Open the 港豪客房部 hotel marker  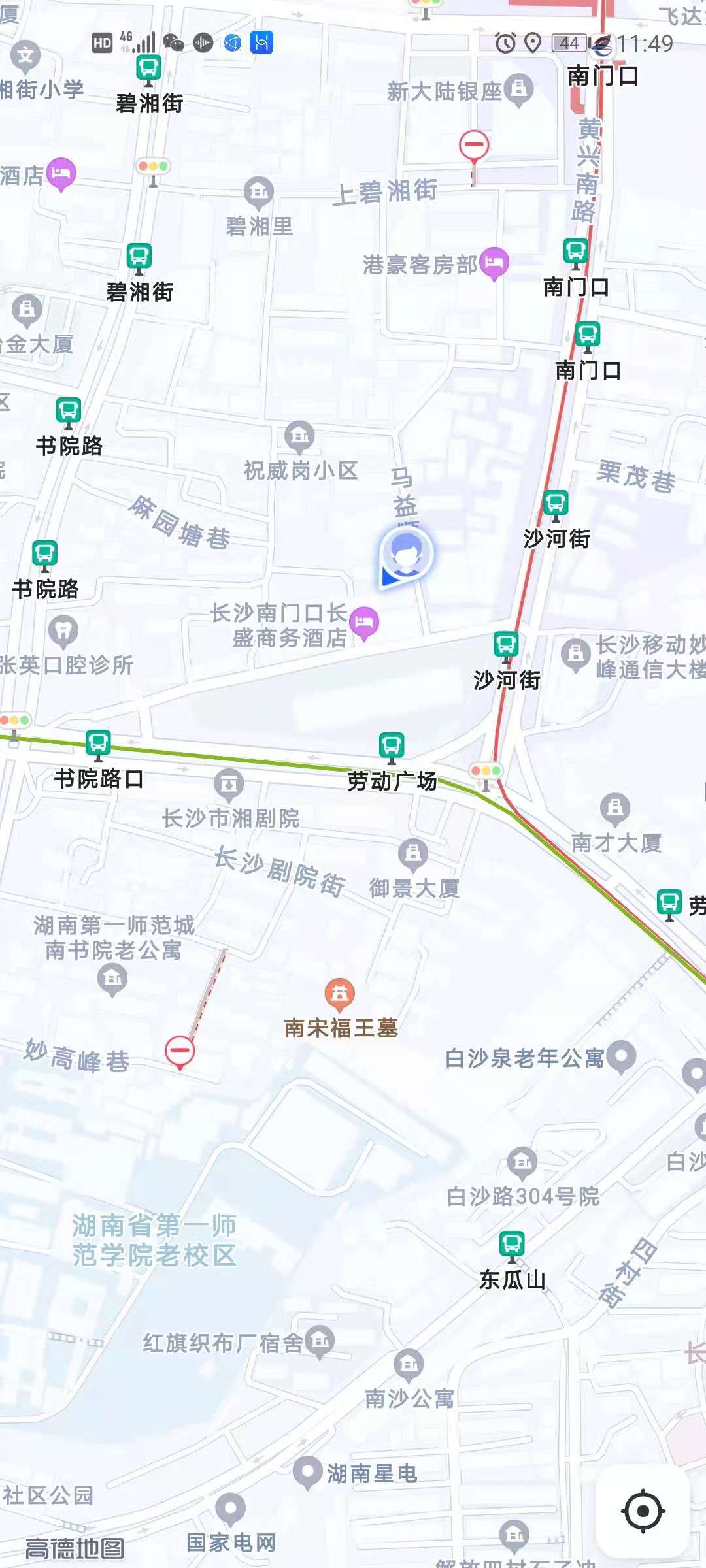point(494,263)
